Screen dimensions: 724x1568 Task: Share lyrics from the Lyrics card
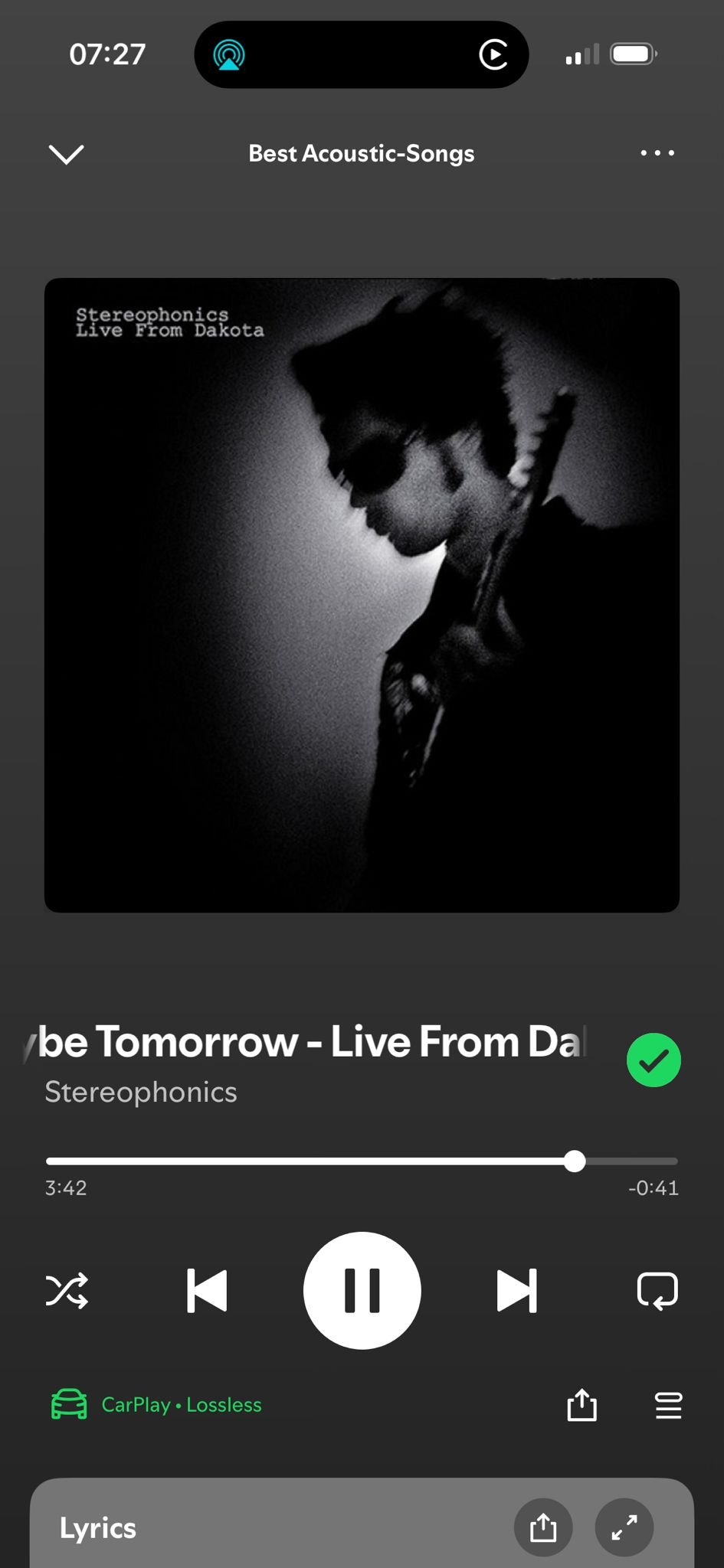point(543,1527)
